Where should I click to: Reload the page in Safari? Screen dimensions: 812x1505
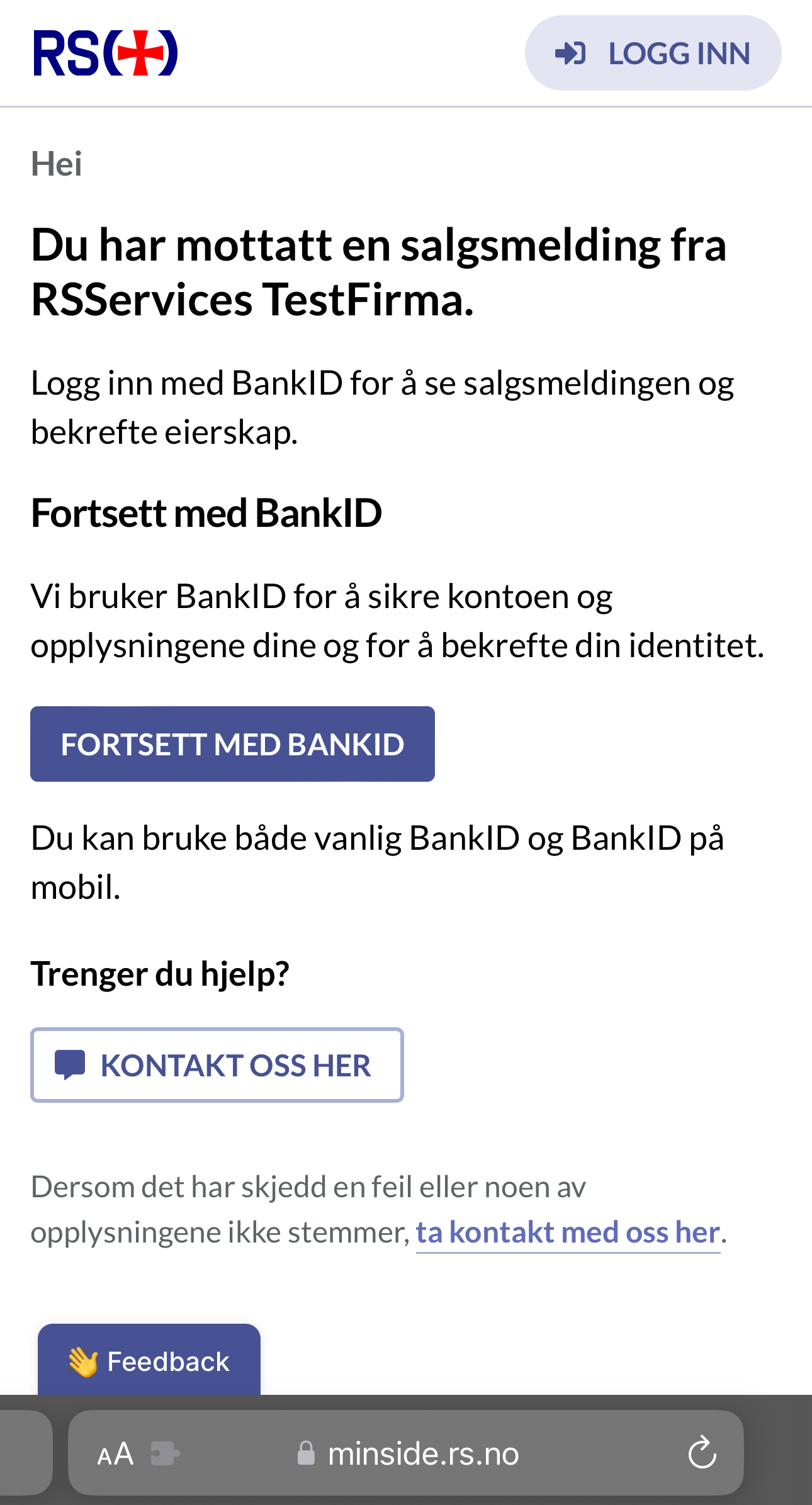click(x=702, y=1453)
